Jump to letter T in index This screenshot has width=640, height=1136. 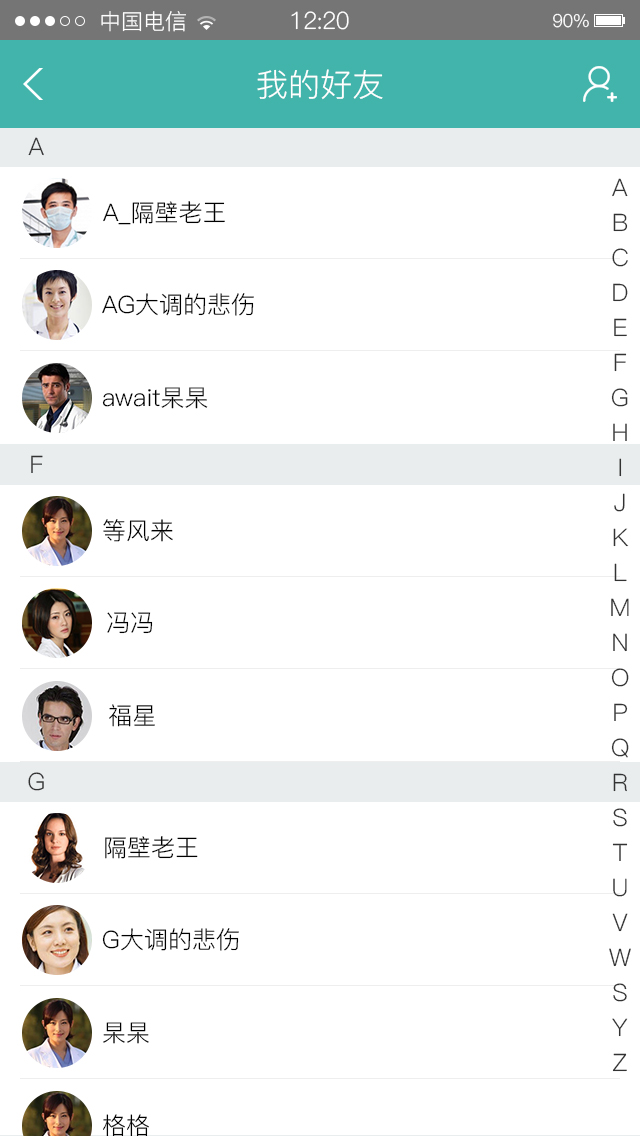[x=620, y=853]
